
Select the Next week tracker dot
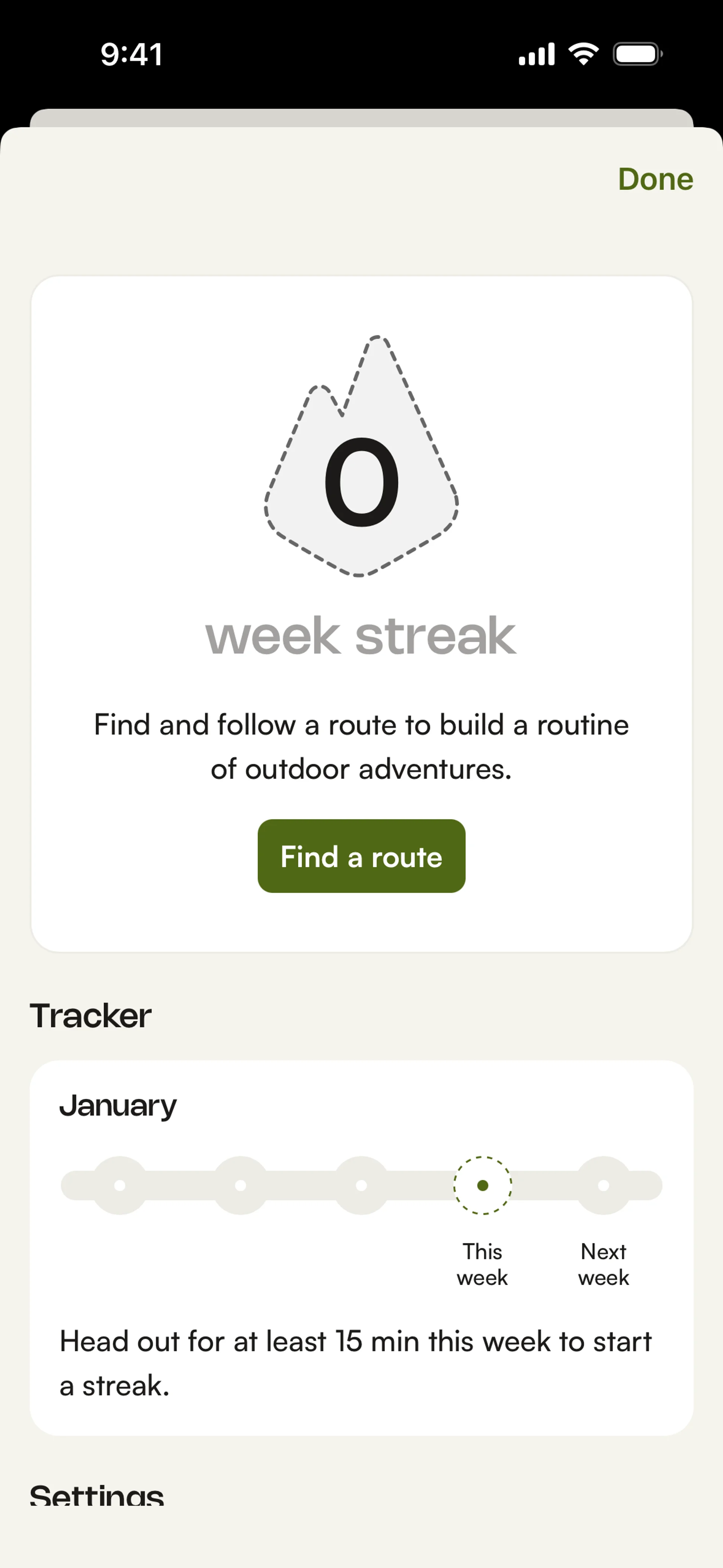[603, 1184]
